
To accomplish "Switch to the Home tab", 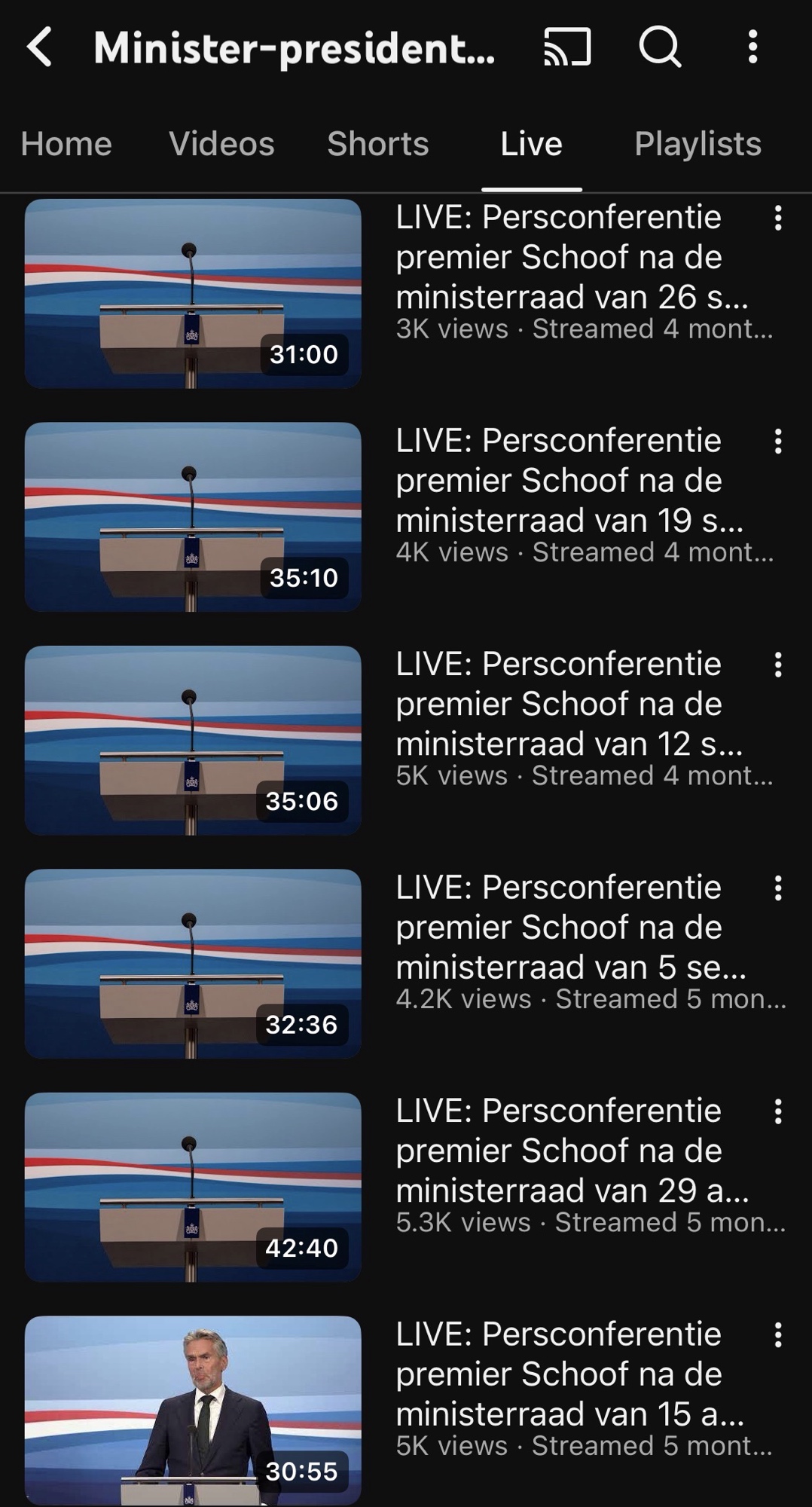I will [66, 144].
